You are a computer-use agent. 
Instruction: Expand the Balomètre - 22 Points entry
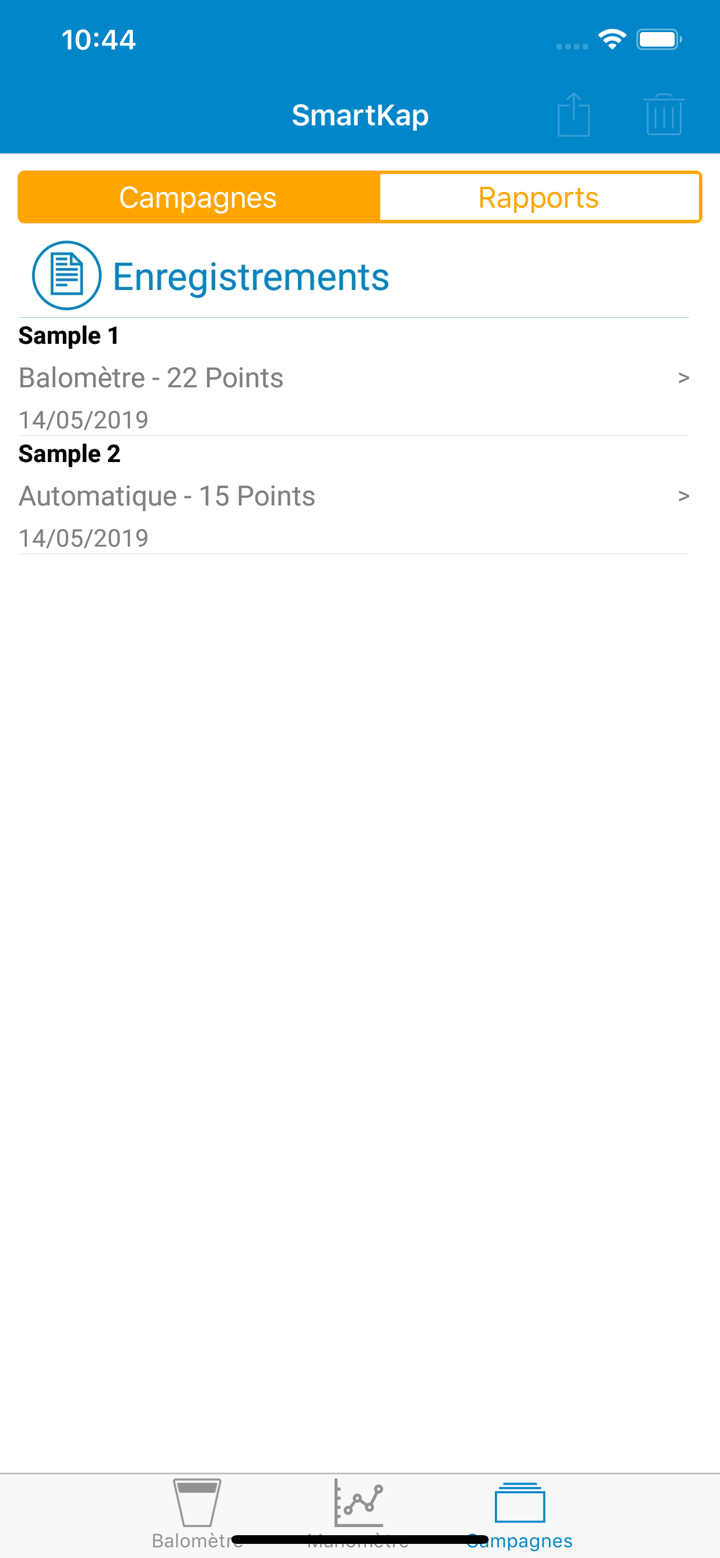tap(151, 377)
